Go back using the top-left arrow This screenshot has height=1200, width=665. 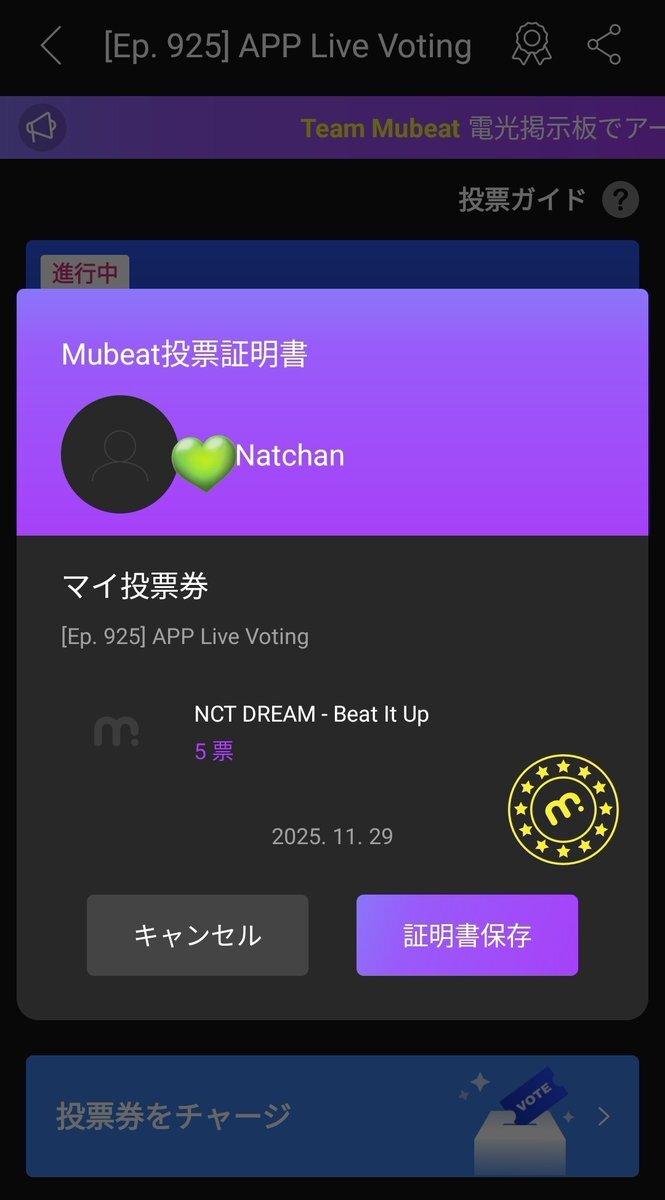51,46
